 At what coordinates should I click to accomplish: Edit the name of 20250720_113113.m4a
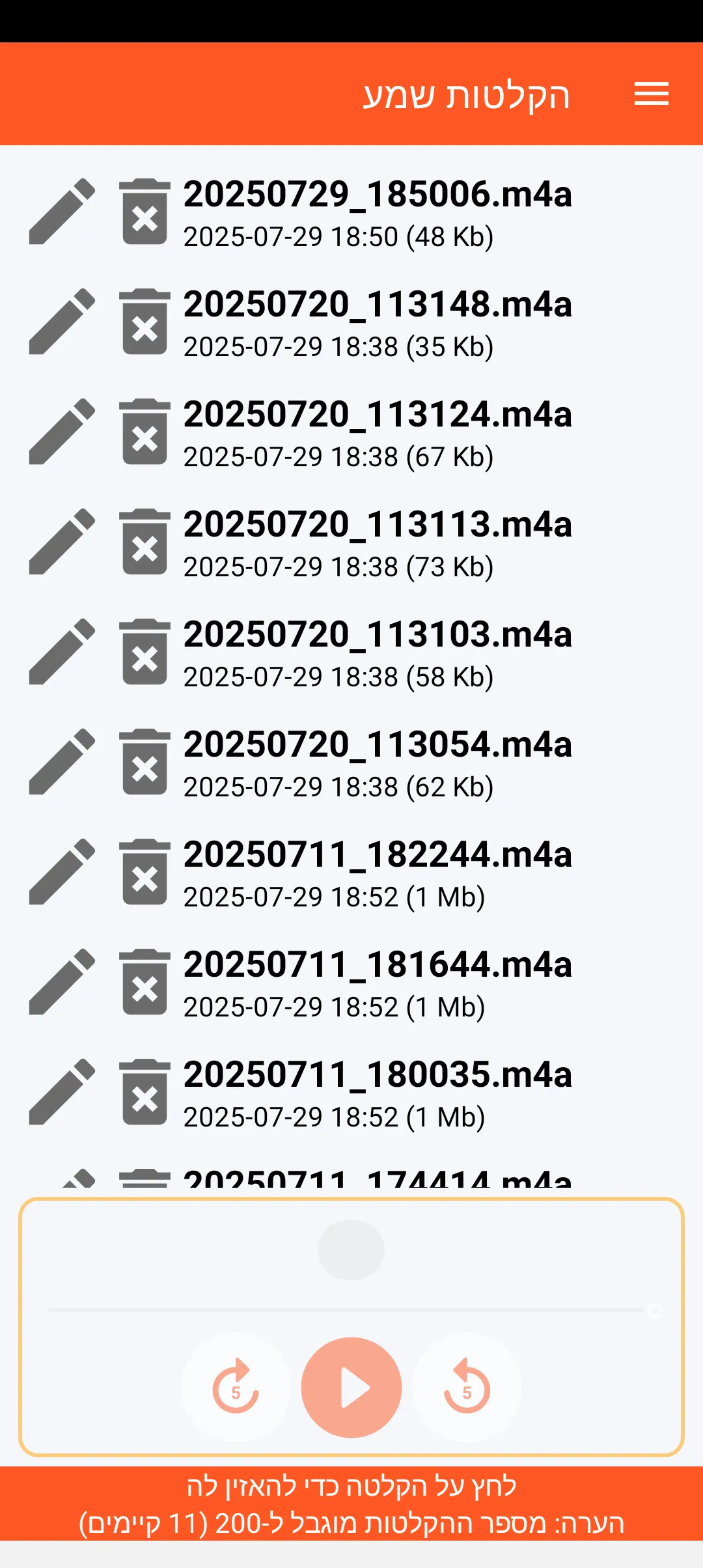pos(62,542)
